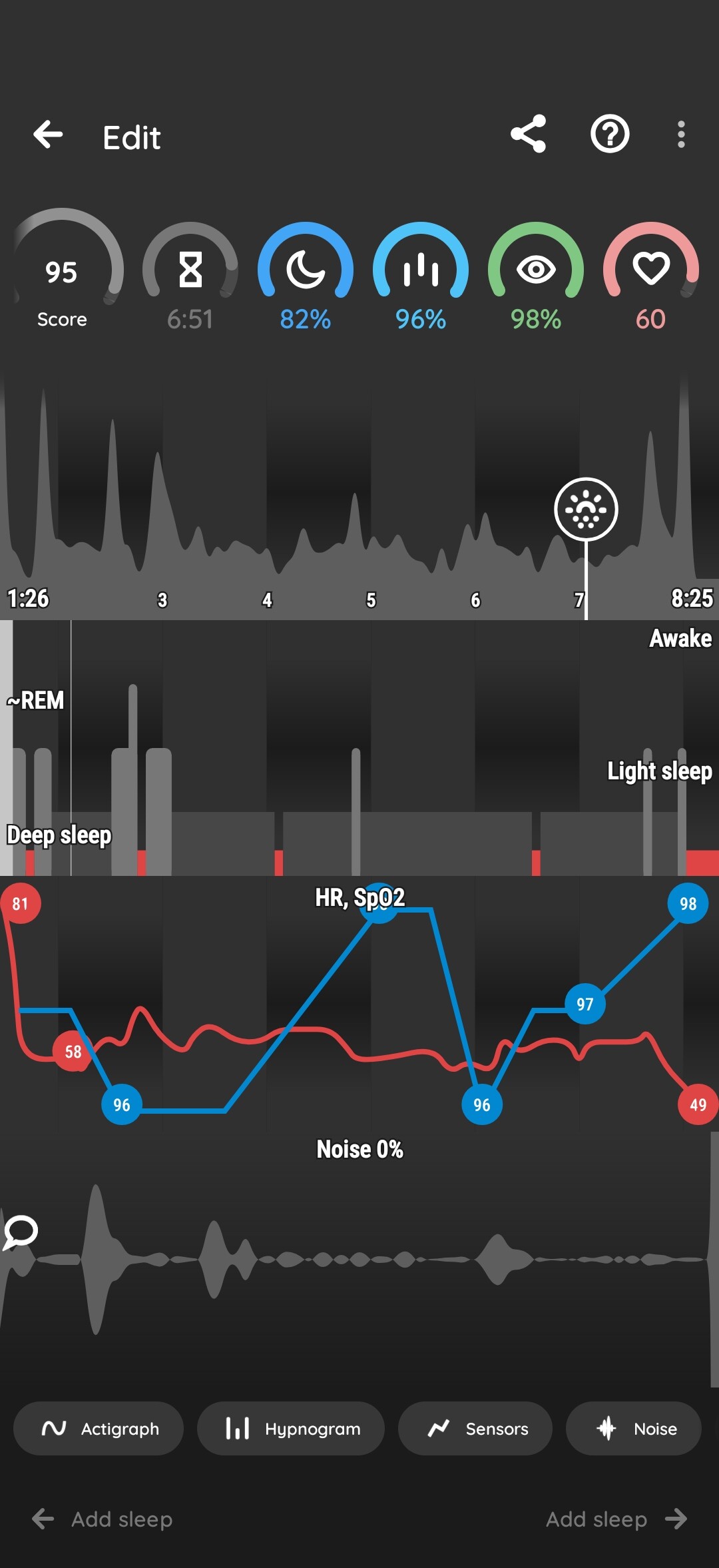The width and height of the screenshot is (719, 1568).
Task: Open the comment bubble on noise graph
Action: point(21,1232)
